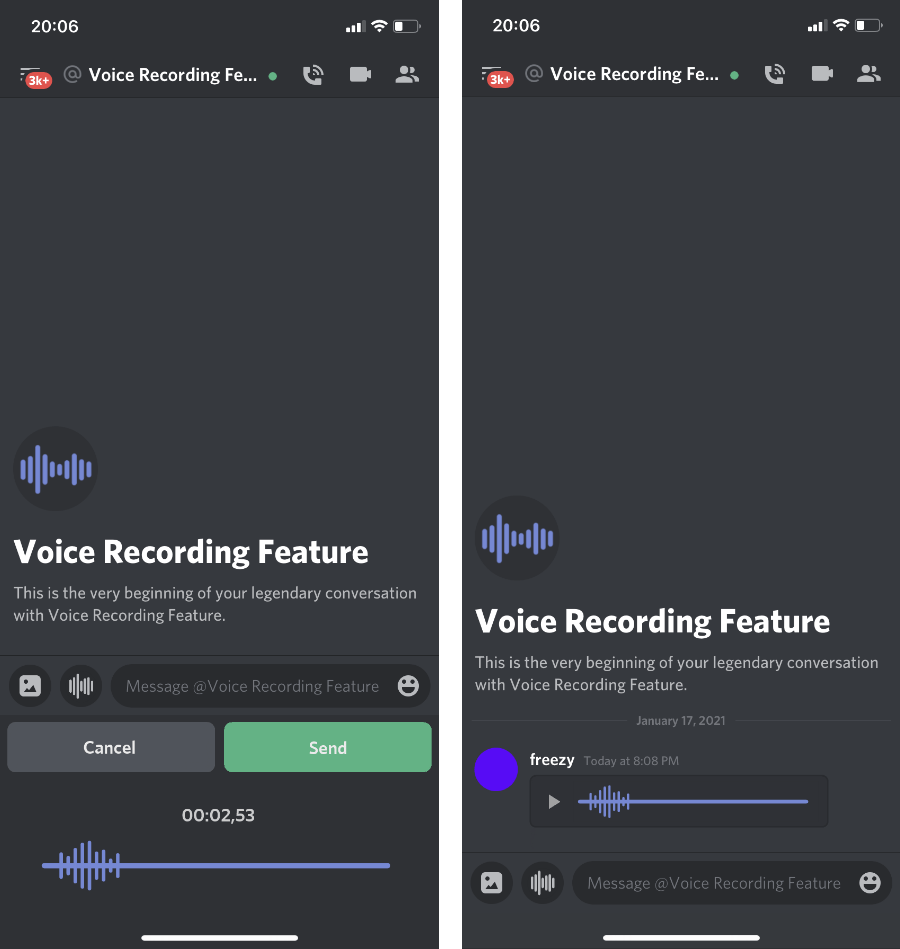This screenshot has height=949, width=900.
Task: Tap the Voice Recording Feature bot avatar
Action: (55, 468)
